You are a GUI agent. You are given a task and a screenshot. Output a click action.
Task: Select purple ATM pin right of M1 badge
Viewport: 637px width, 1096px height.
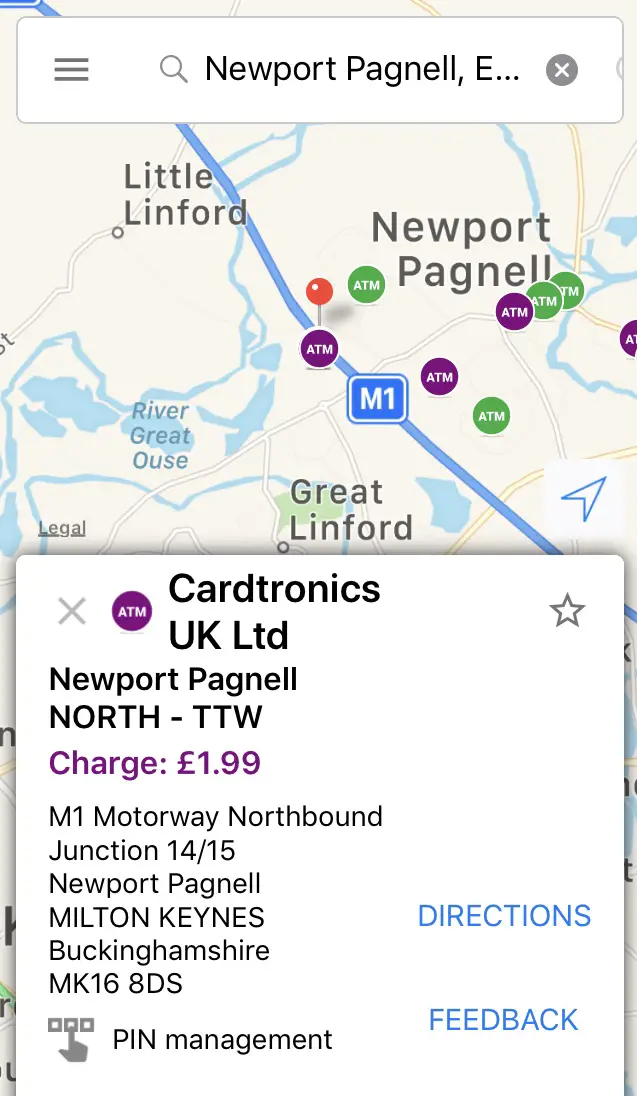pyautogui.click(x=439, y=377)
